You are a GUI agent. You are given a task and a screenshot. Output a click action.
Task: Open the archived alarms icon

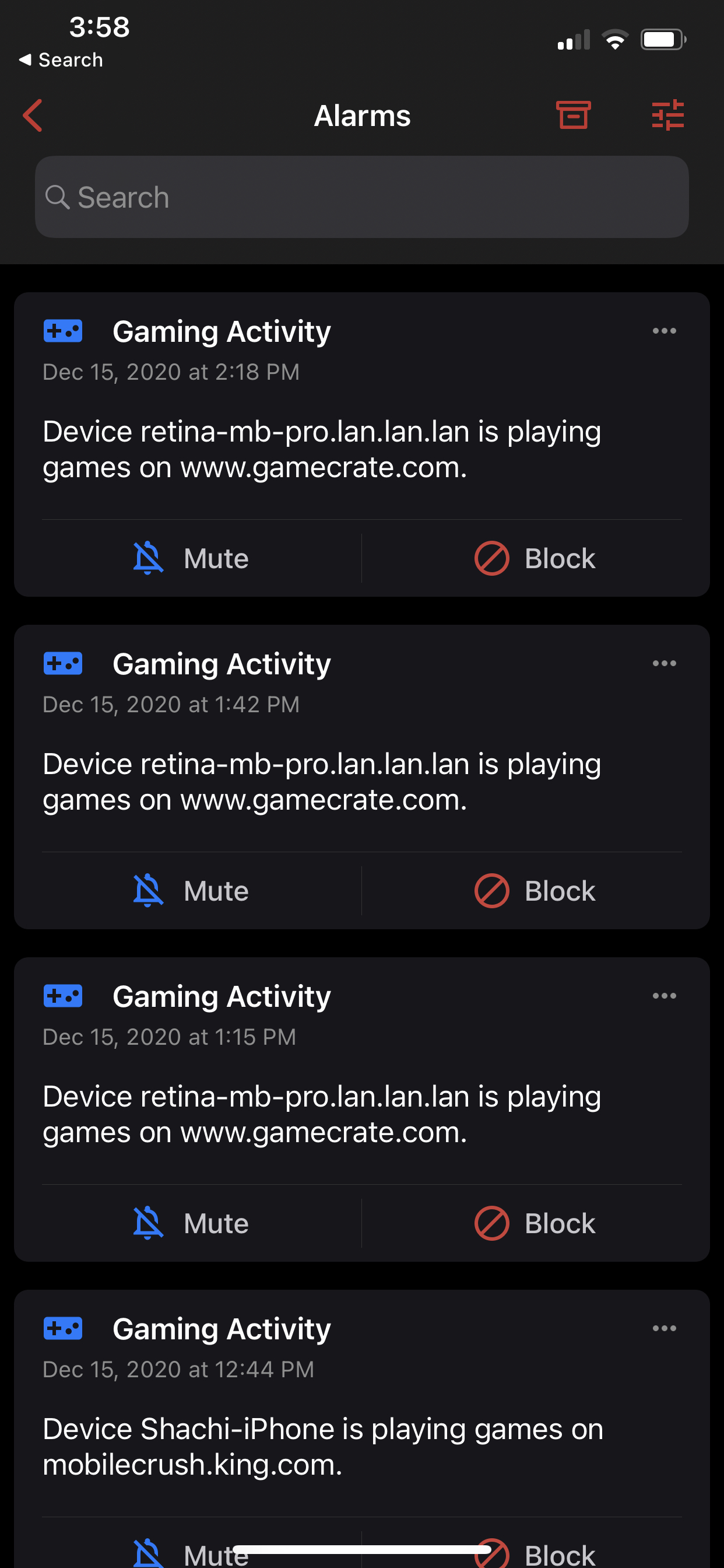[573, 115]
